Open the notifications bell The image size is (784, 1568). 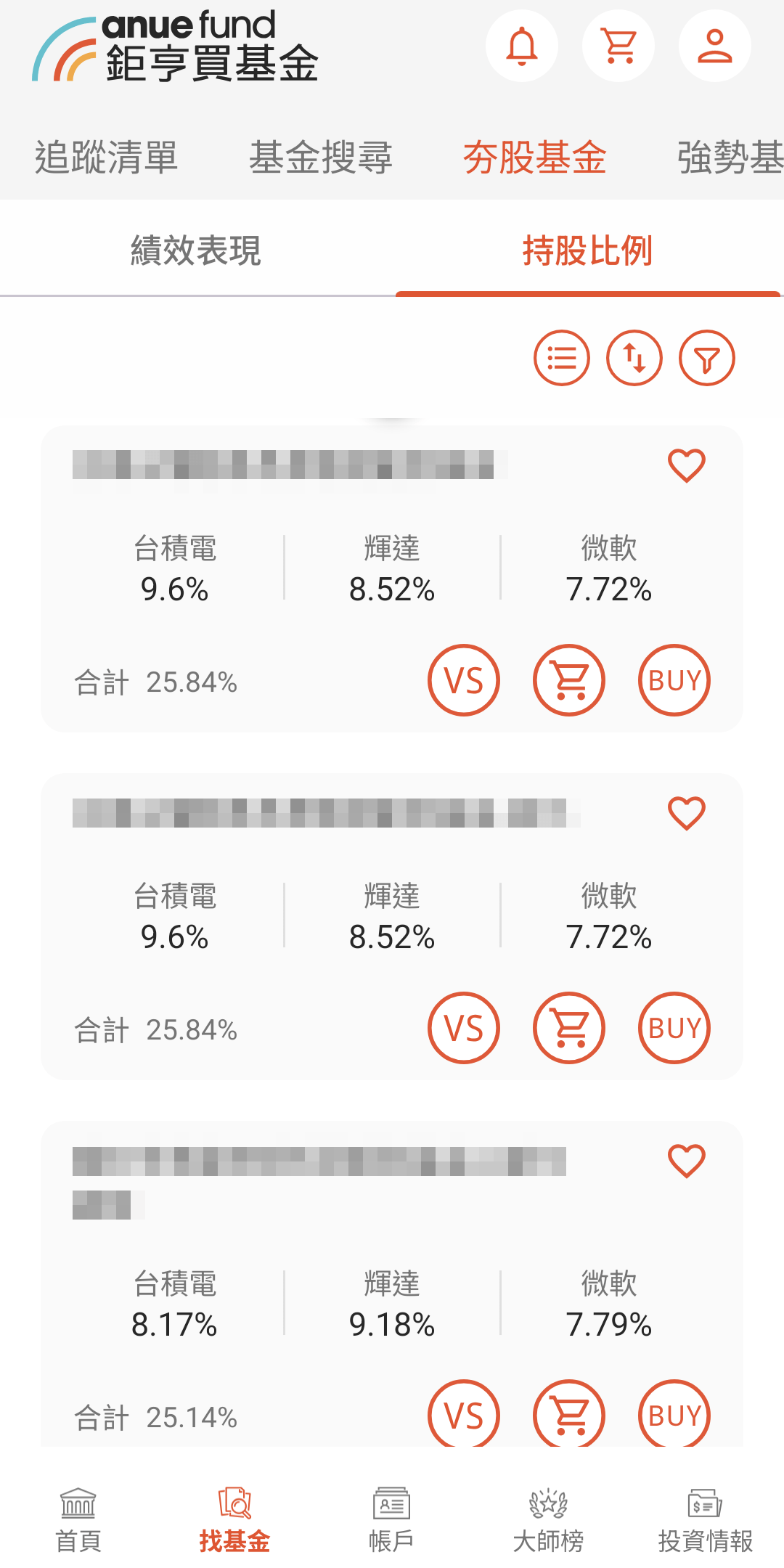coord(521,46)
